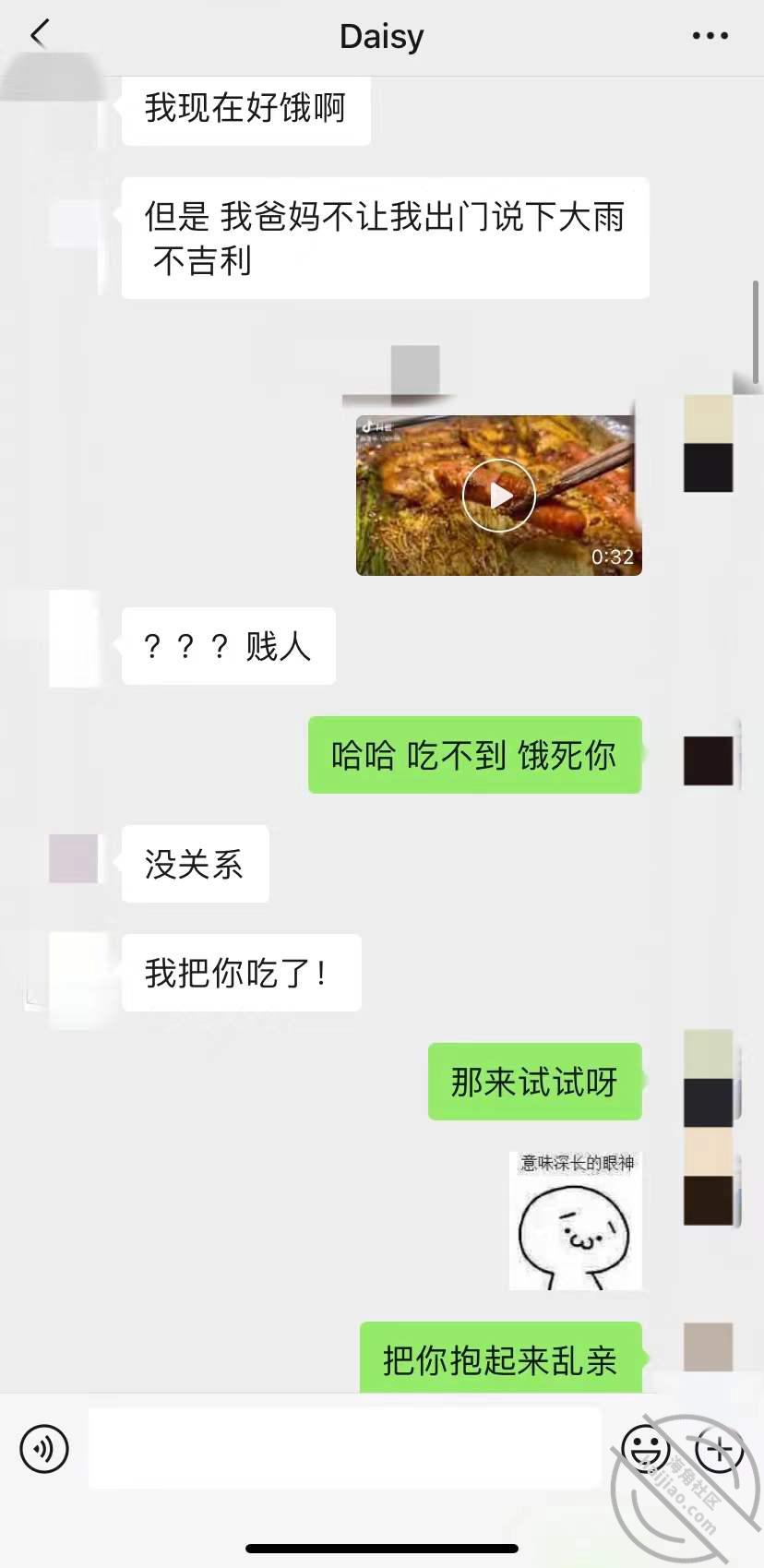Open Daisy's avatar next to 没关系
This screenshot has width=764, height=1568.
pos(74,858)
